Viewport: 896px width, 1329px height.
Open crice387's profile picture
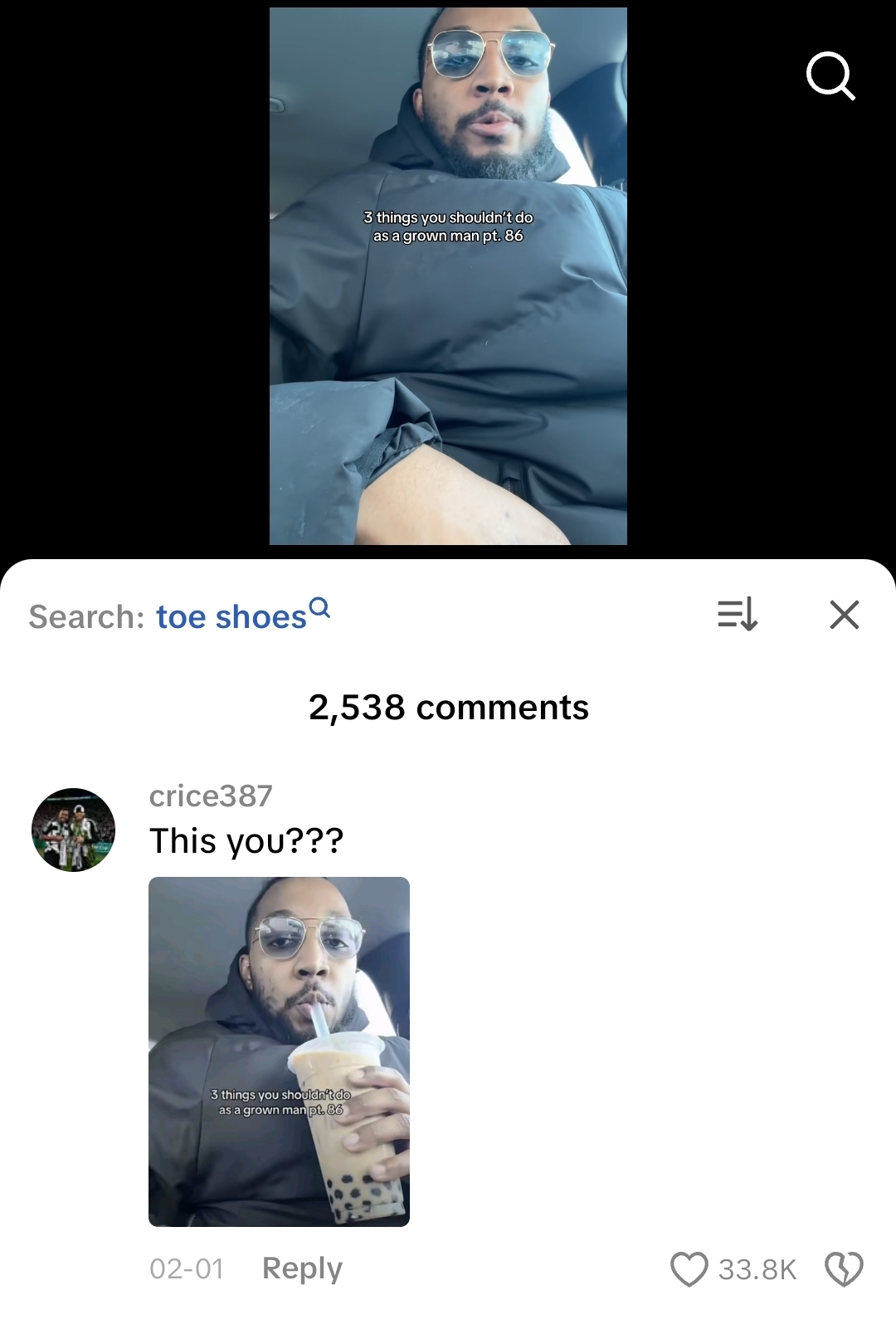[x=73, y=830]
